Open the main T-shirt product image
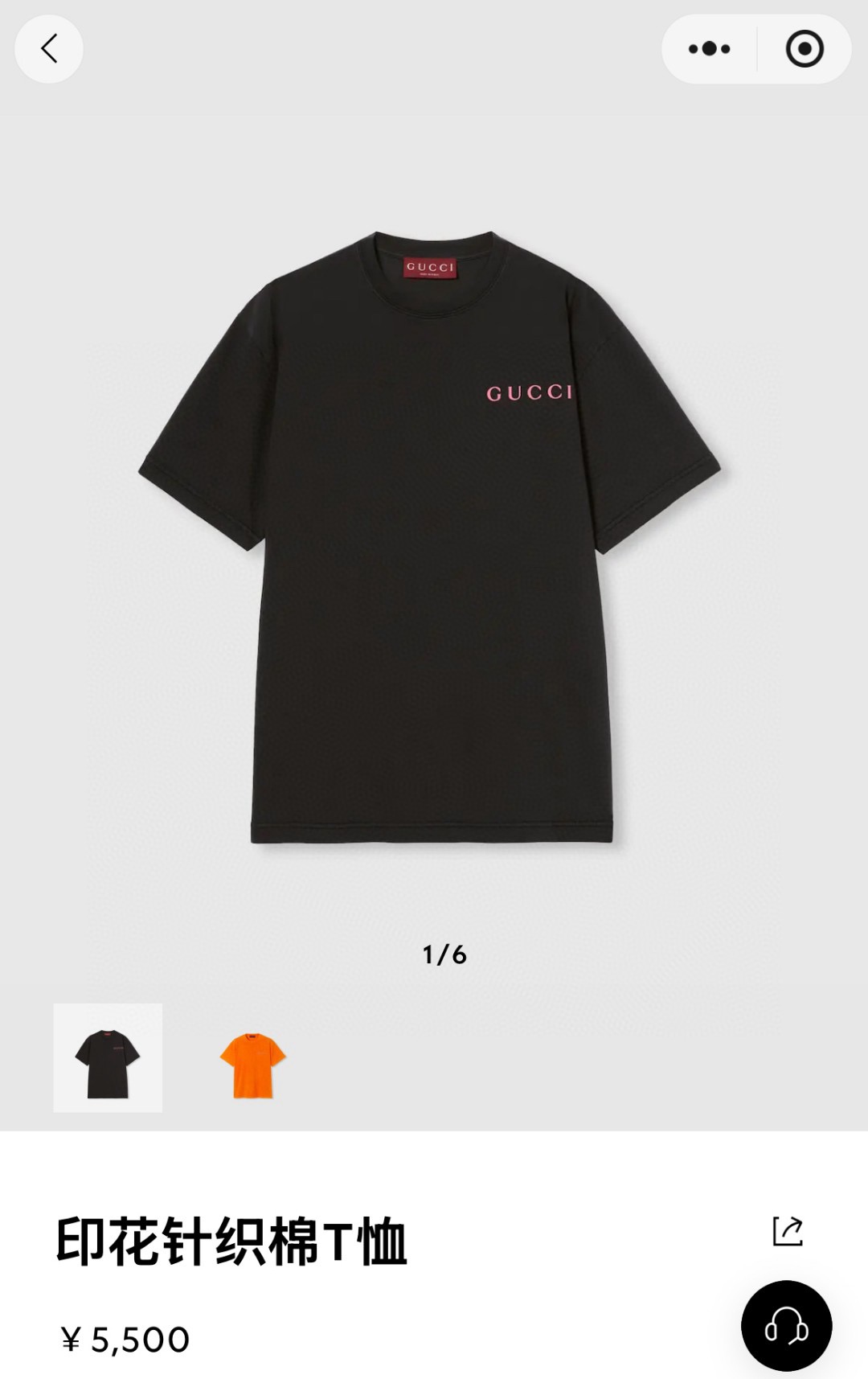This screenshot has height=1379, width=868. coord(430,539)
